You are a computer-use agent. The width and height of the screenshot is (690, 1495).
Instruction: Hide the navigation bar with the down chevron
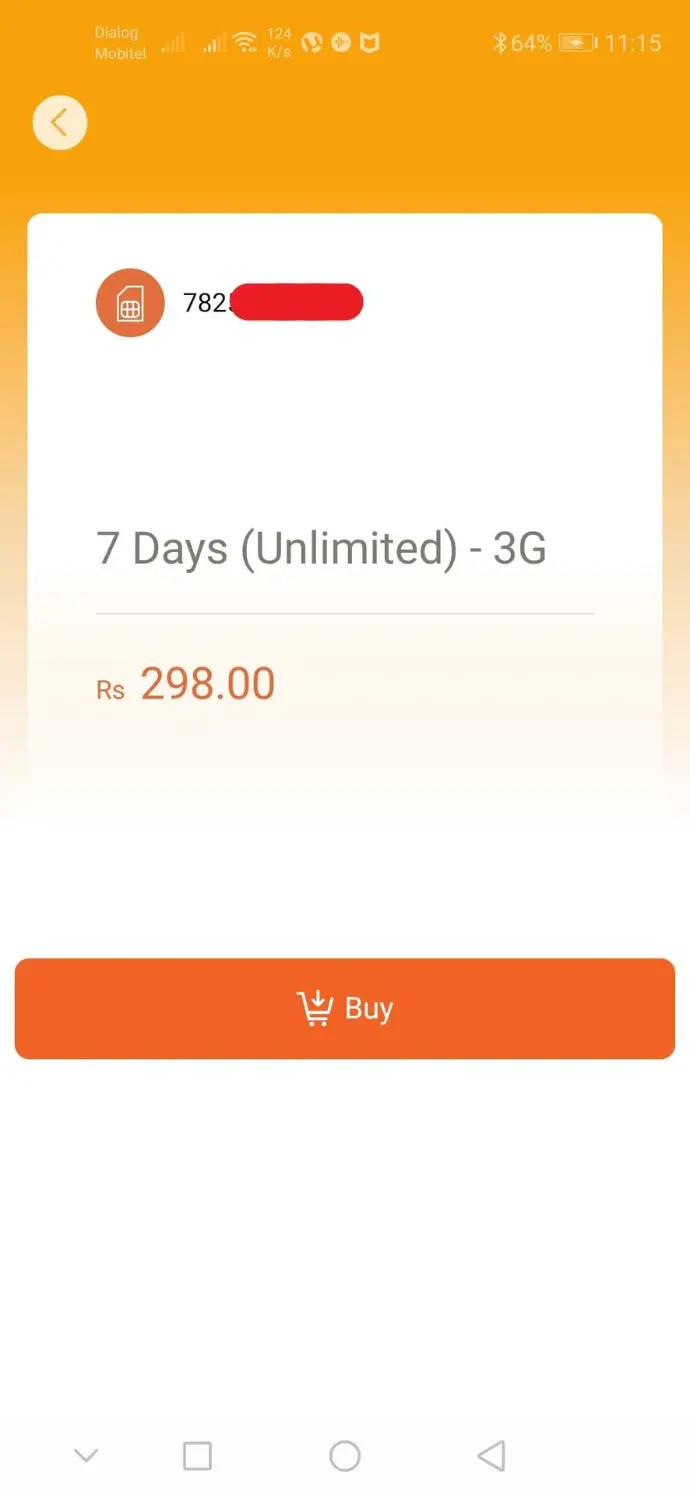(x=87, y=1455)
